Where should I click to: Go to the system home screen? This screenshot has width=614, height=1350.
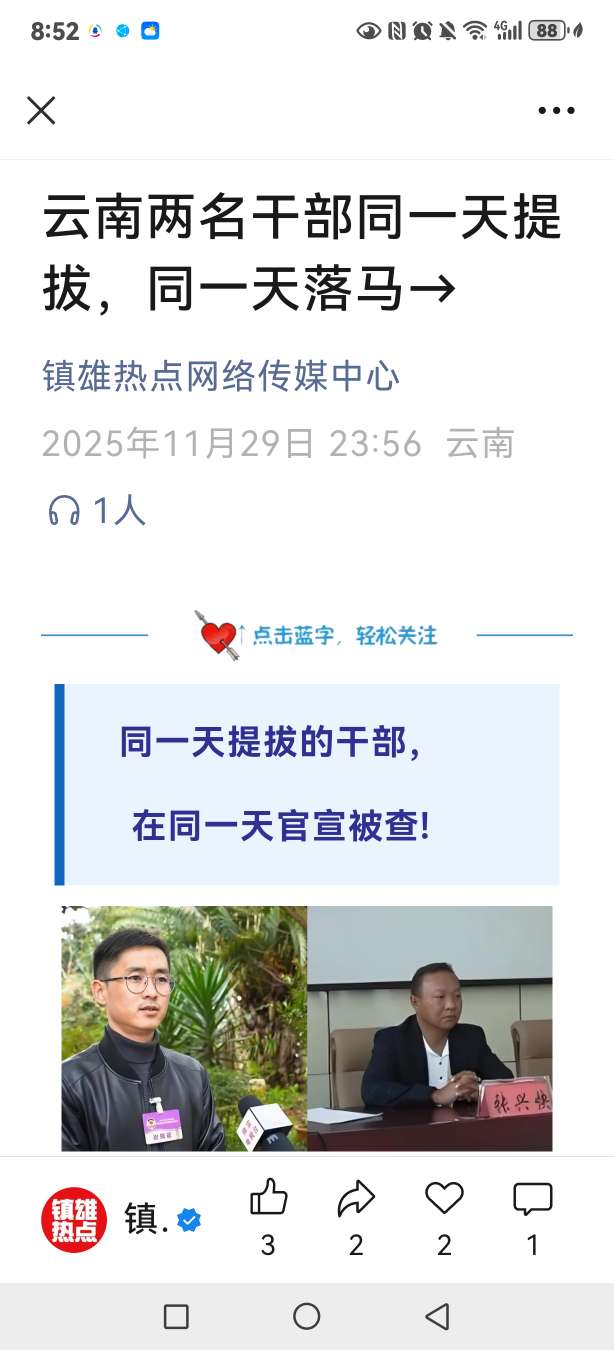[307, 1316]
